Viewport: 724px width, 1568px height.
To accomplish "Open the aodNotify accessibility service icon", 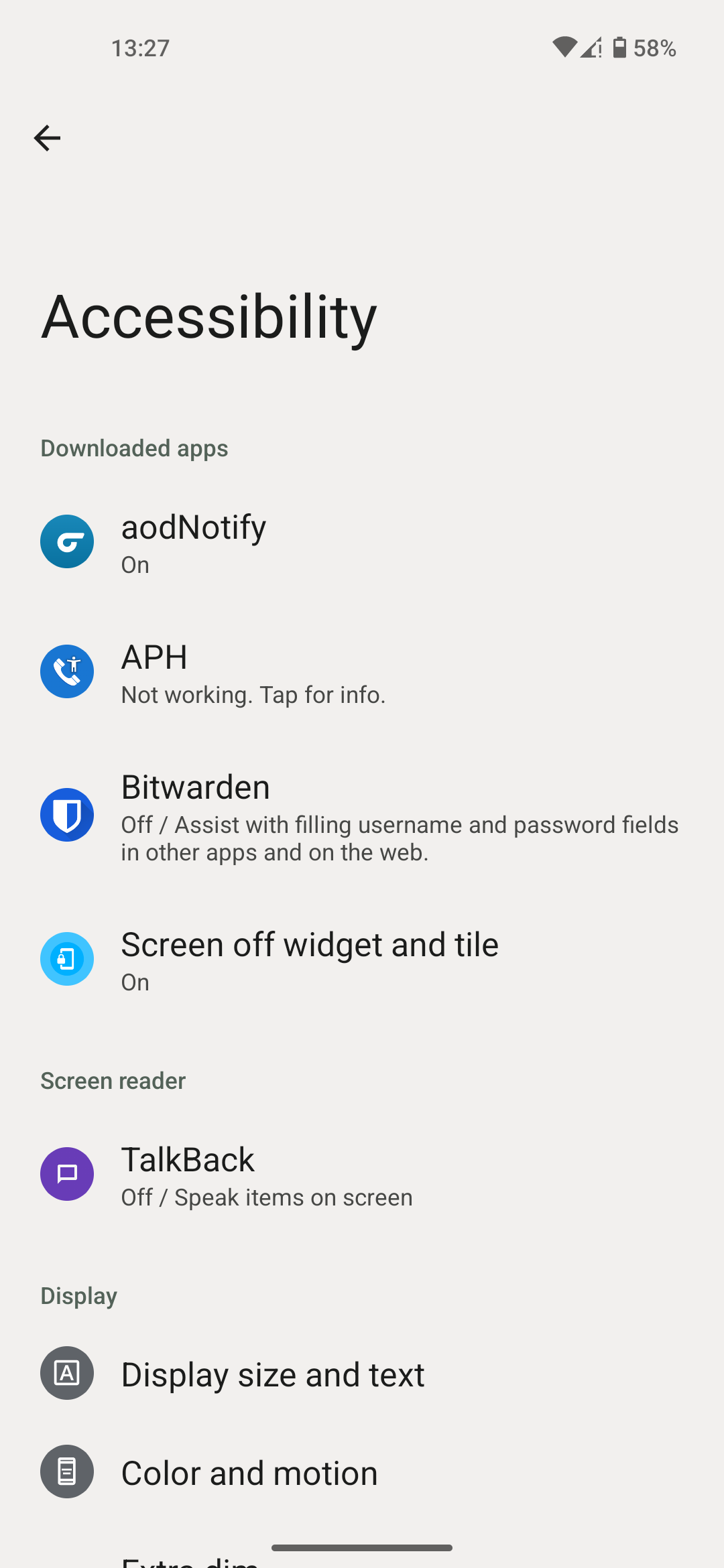I will (67, 541).
